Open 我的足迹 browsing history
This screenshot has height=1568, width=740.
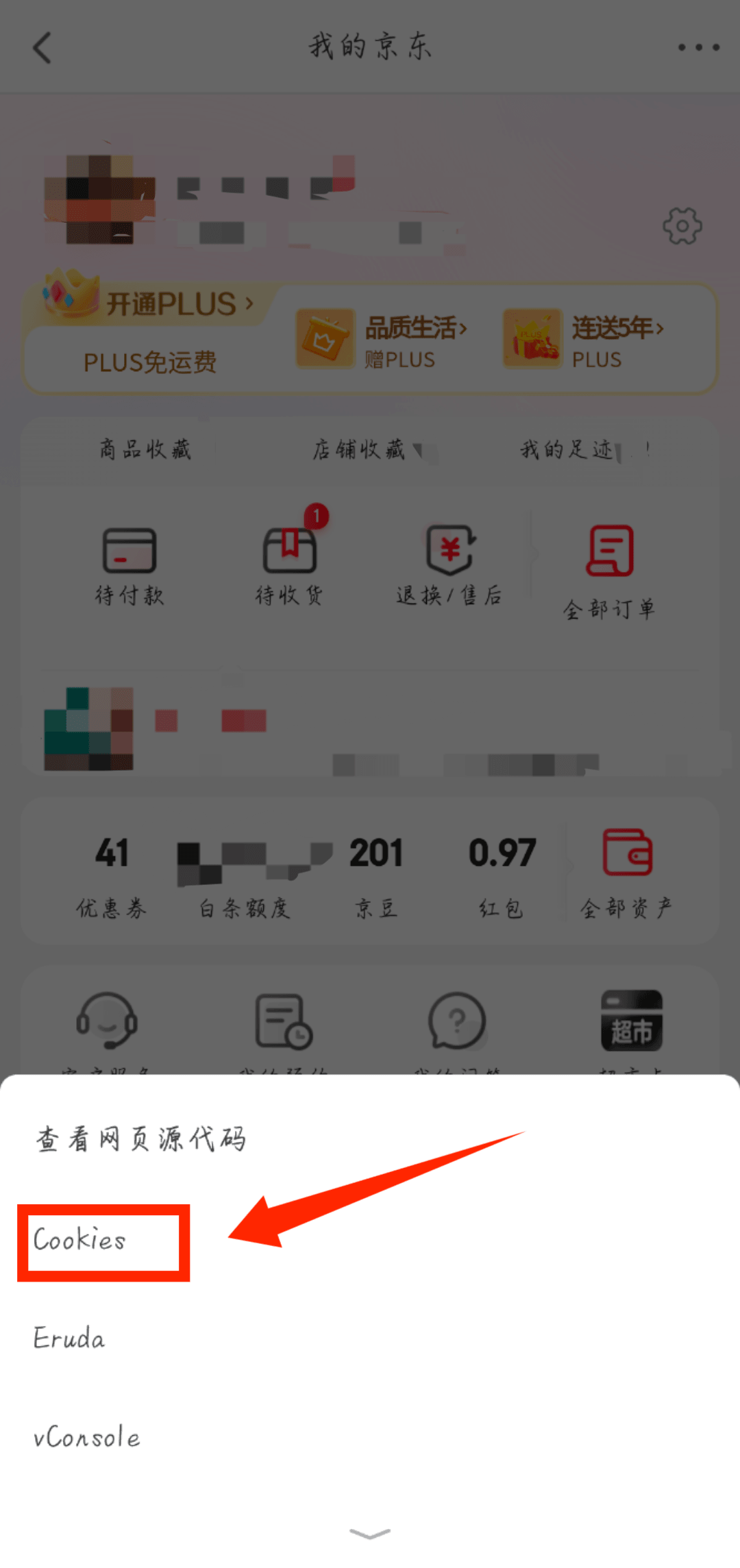(567, 450)
